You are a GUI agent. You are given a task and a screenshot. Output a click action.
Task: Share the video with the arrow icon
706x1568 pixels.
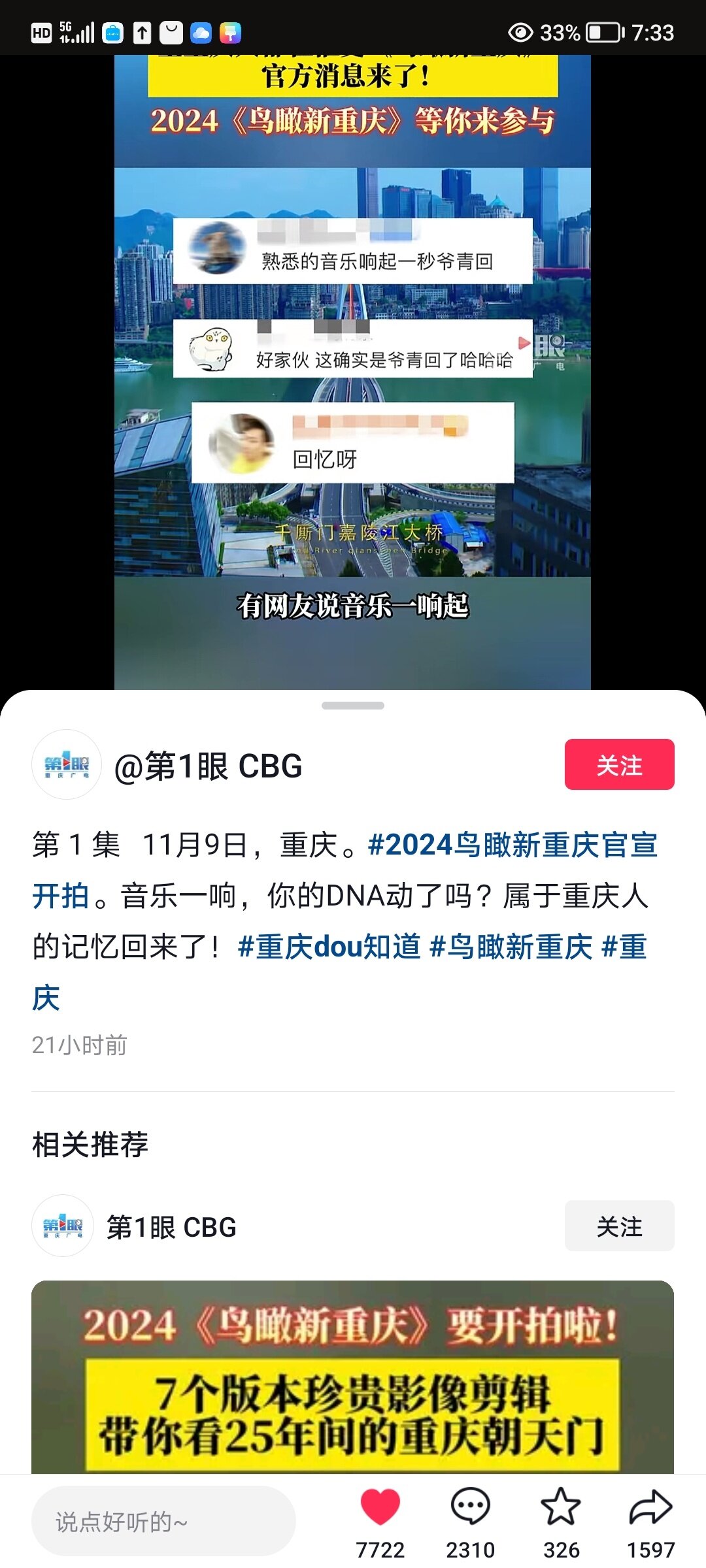pyautogui.click(x=650, y=1507)
